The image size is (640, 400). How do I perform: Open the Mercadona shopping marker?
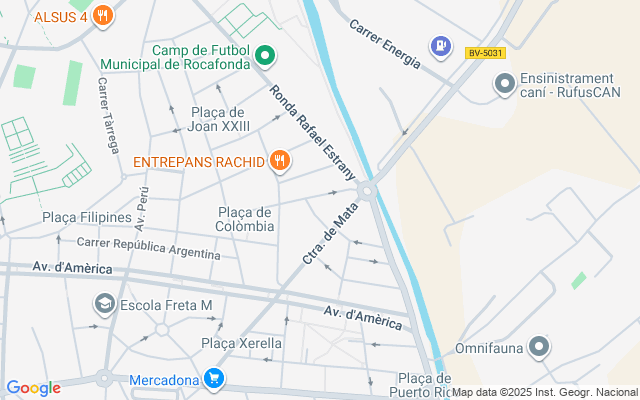click(x=213, y=379)
